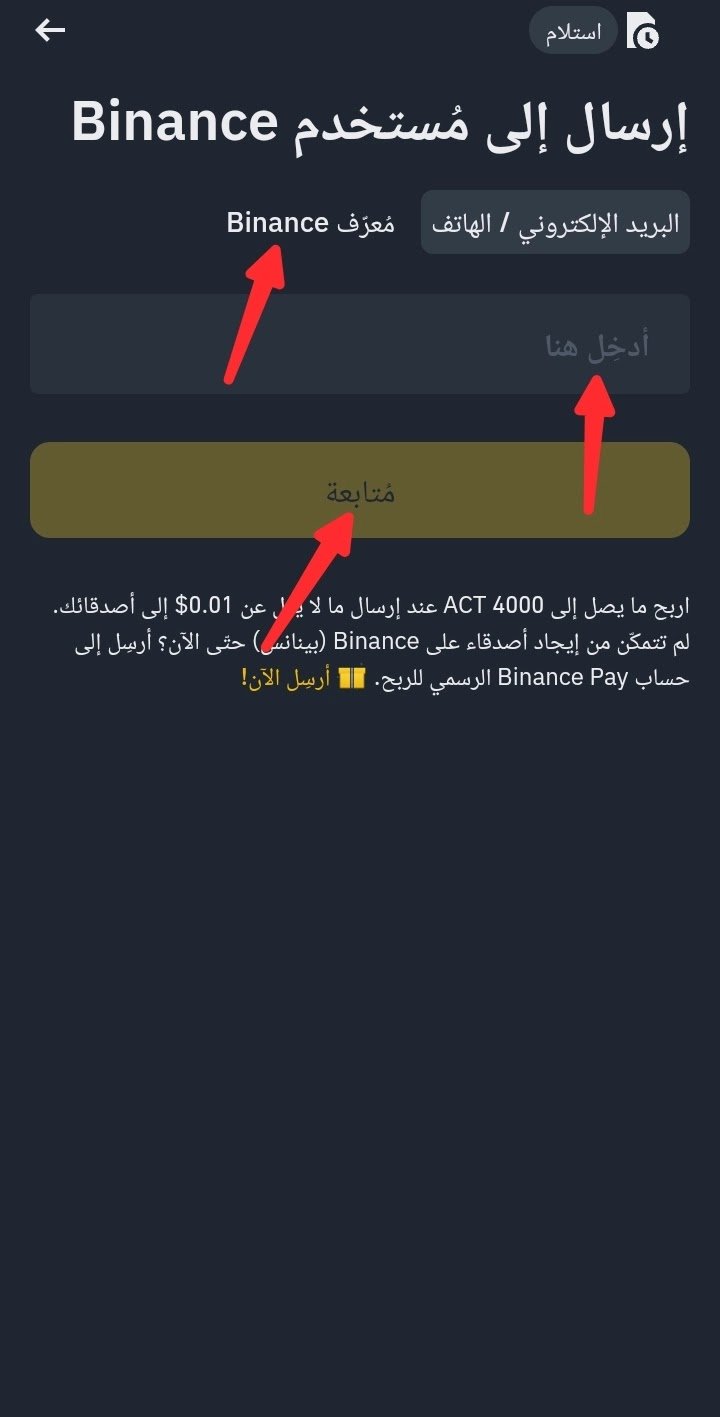Focus the أدخل هنا input field
This screenshot has height=1417, width=720.
point(360,344)
